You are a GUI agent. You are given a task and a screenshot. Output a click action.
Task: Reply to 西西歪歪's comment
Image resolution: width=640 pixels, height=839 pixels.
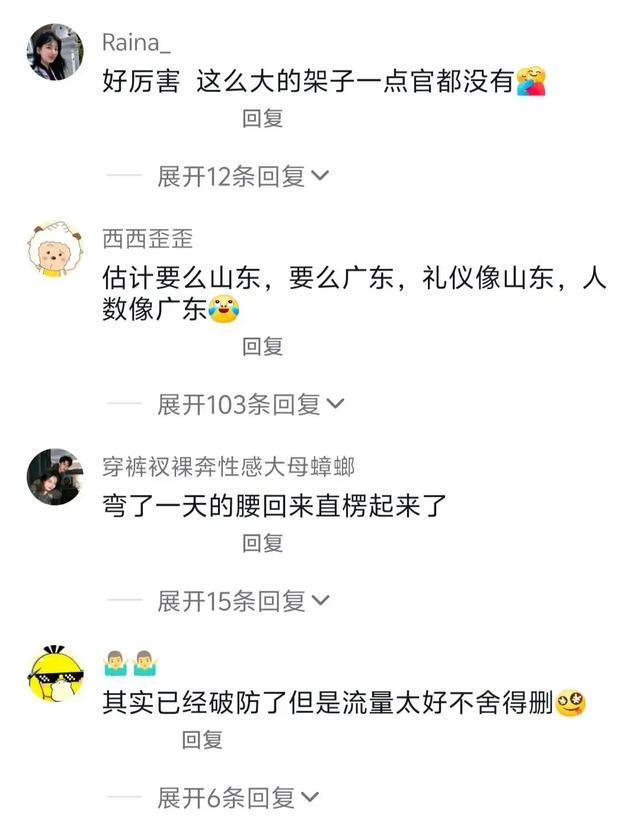[x=263, y=346]
